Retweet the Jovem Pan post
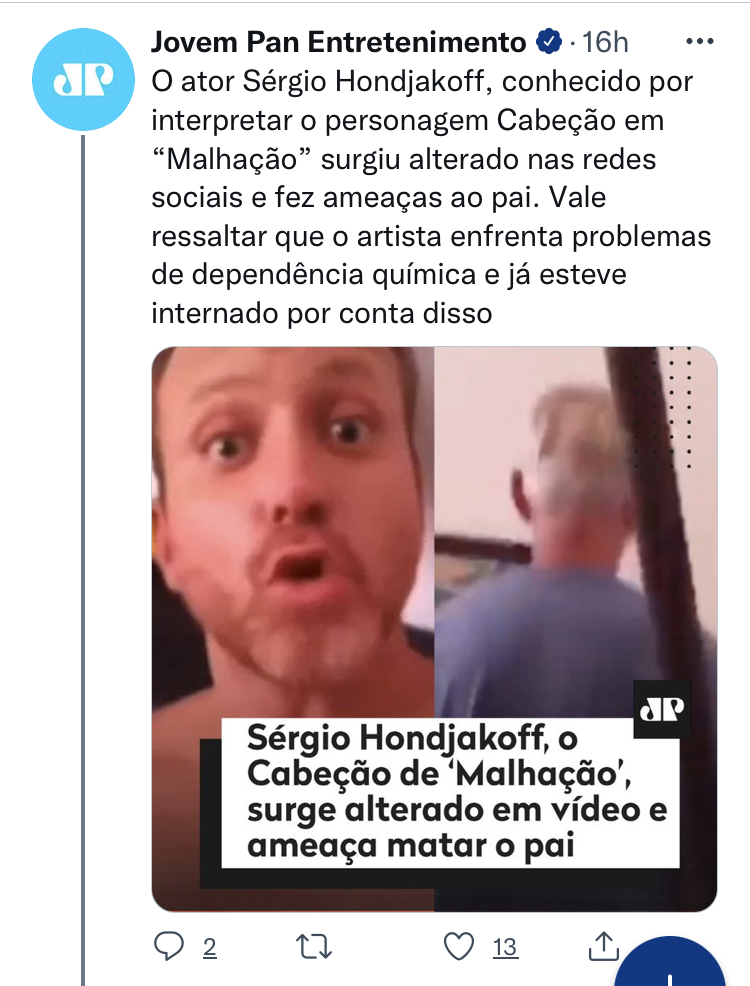750x986 pixels. (315, 945)
